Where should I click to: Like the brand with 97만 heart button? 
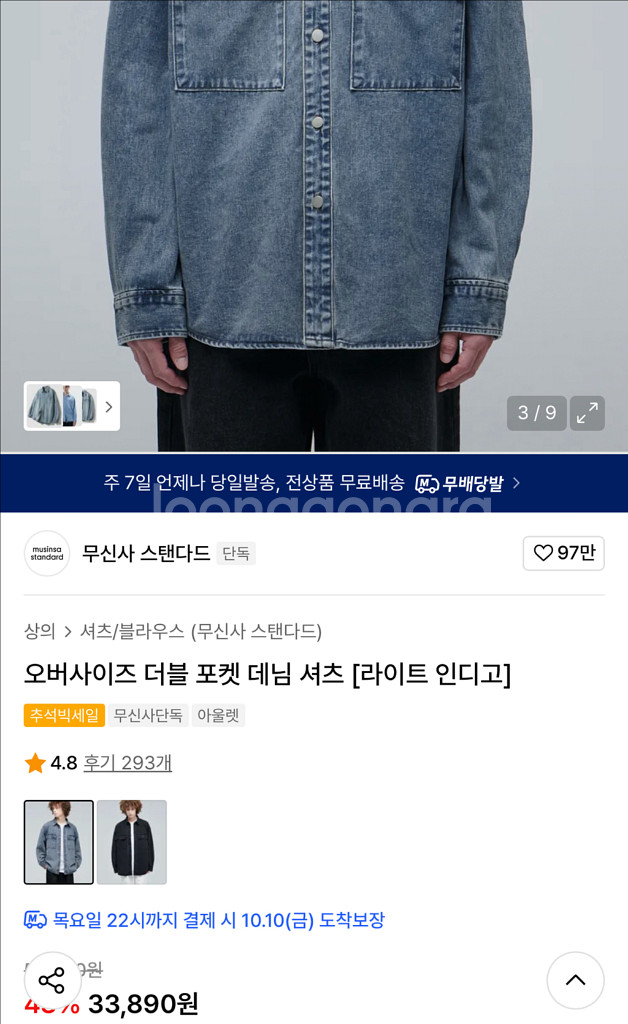(563, 553)
